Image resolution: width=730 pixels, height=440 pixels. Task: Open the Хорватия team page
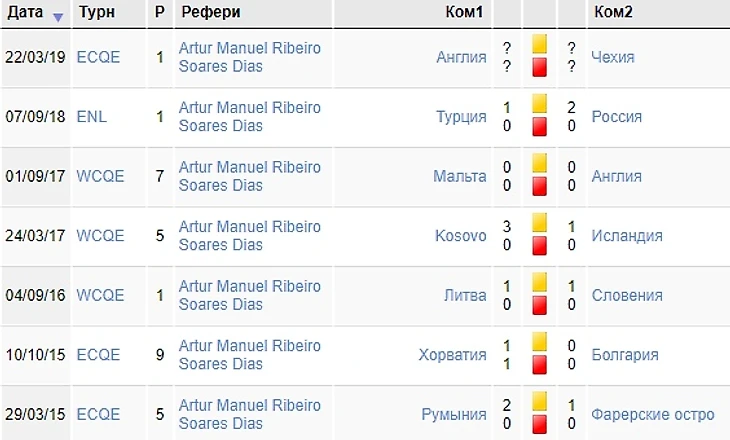pyautogui.click(x=452, y=355)
